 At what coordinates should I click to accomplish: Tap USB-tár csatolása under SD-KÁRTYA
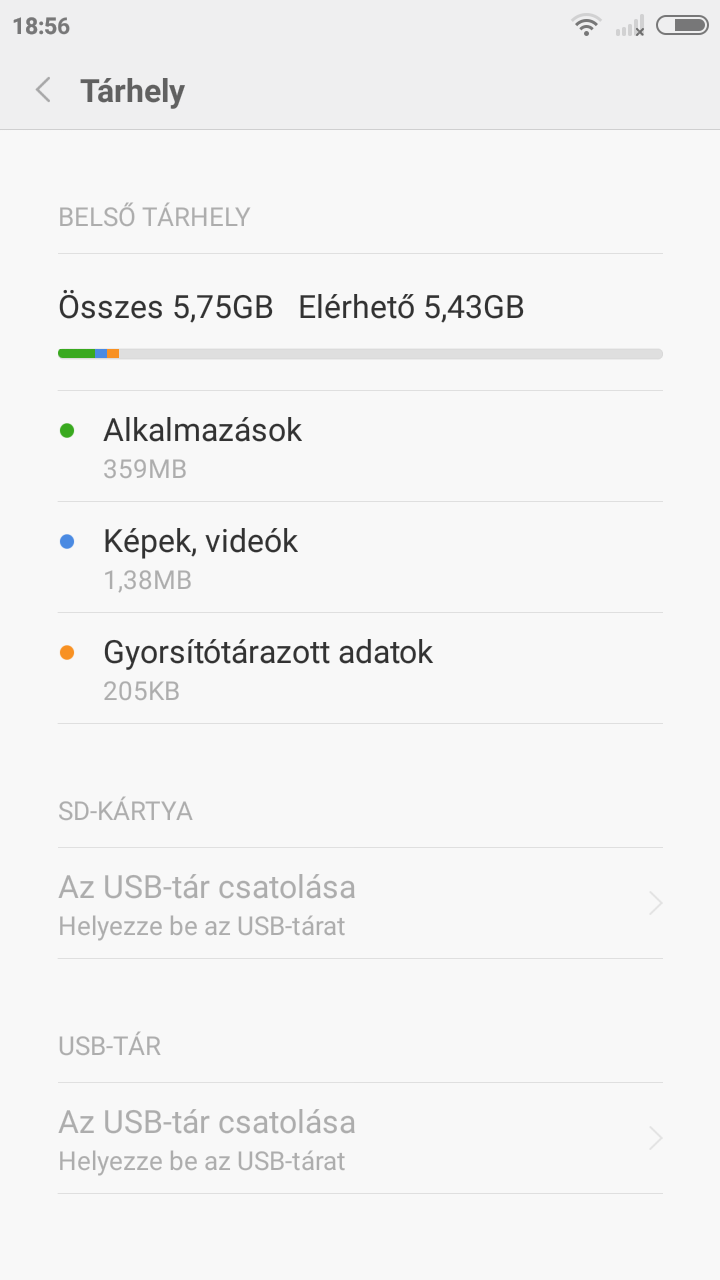[360, 903]
